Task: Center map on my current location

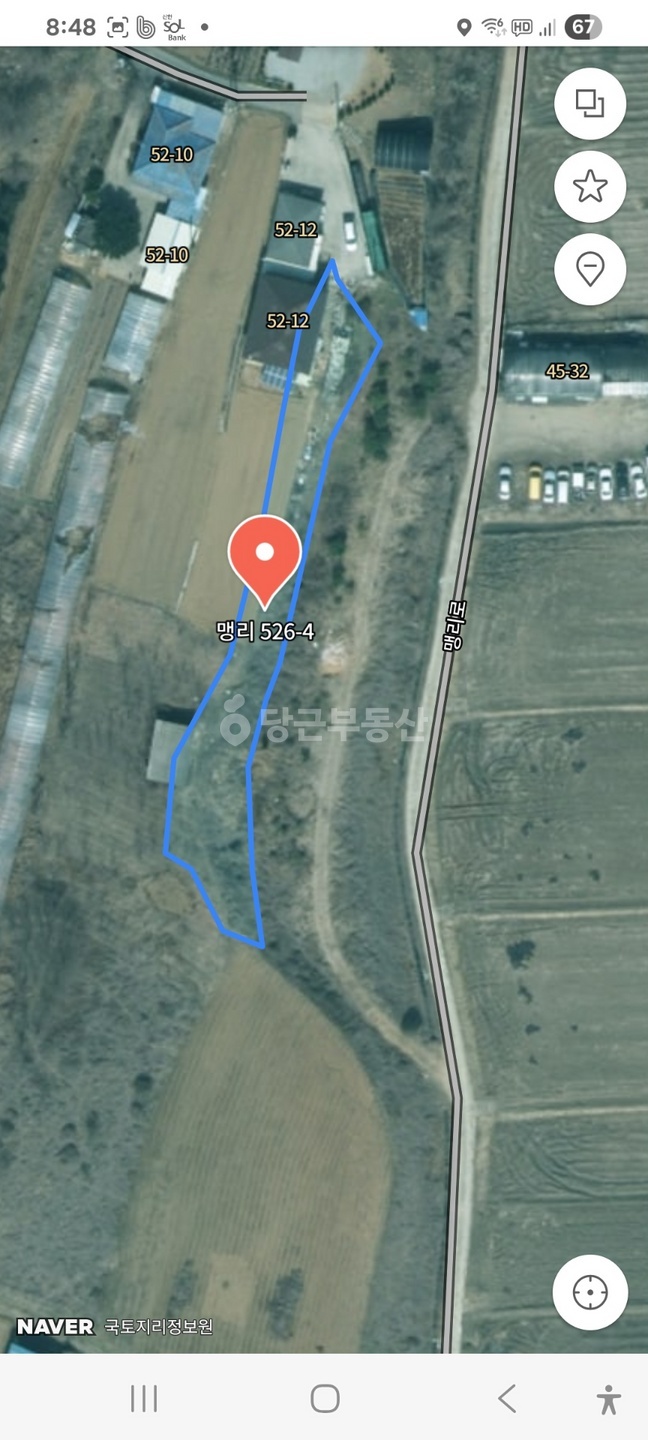Action: (590, 1292)
